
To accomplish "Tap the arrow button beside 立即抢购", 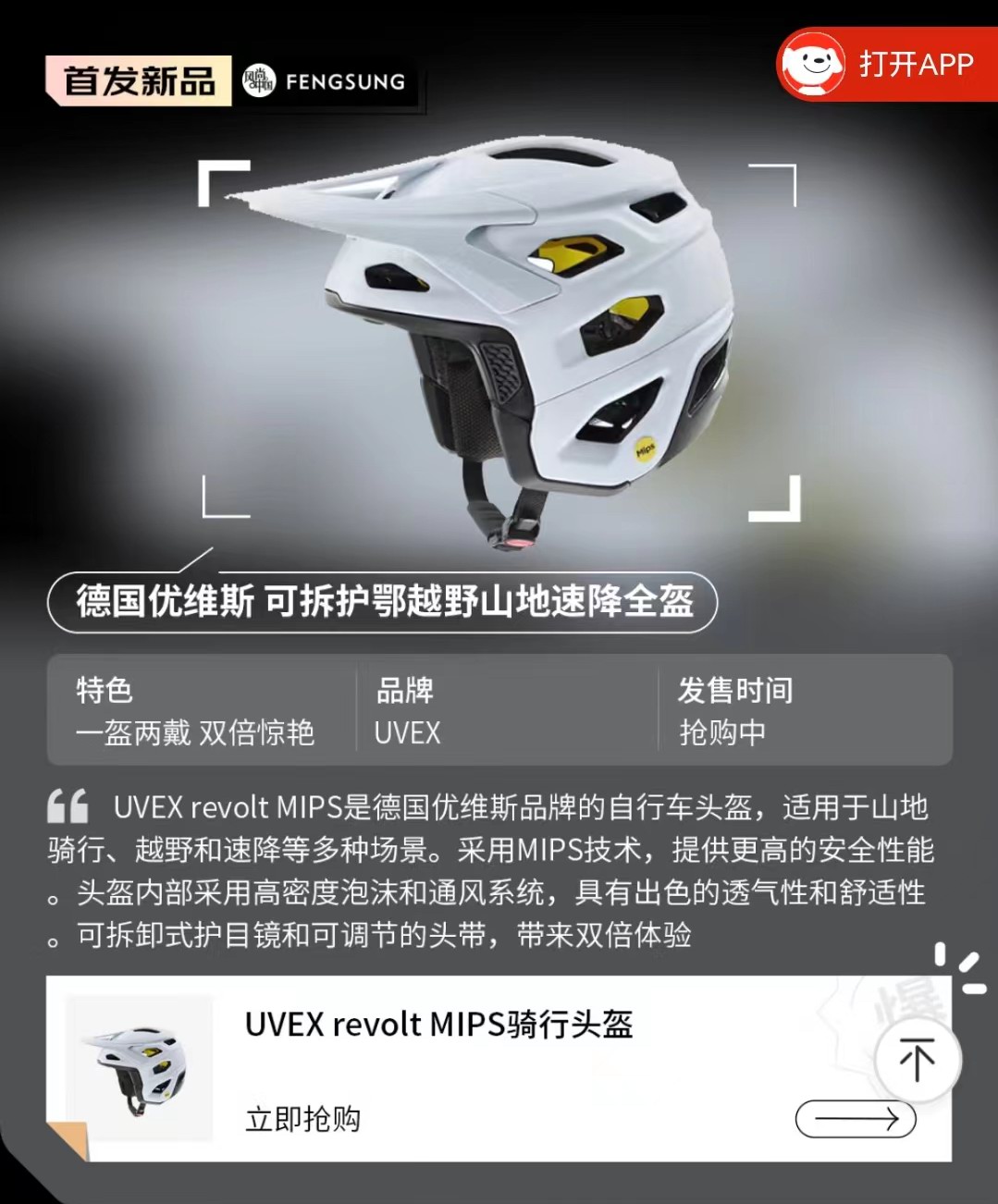I will 855,1120.
